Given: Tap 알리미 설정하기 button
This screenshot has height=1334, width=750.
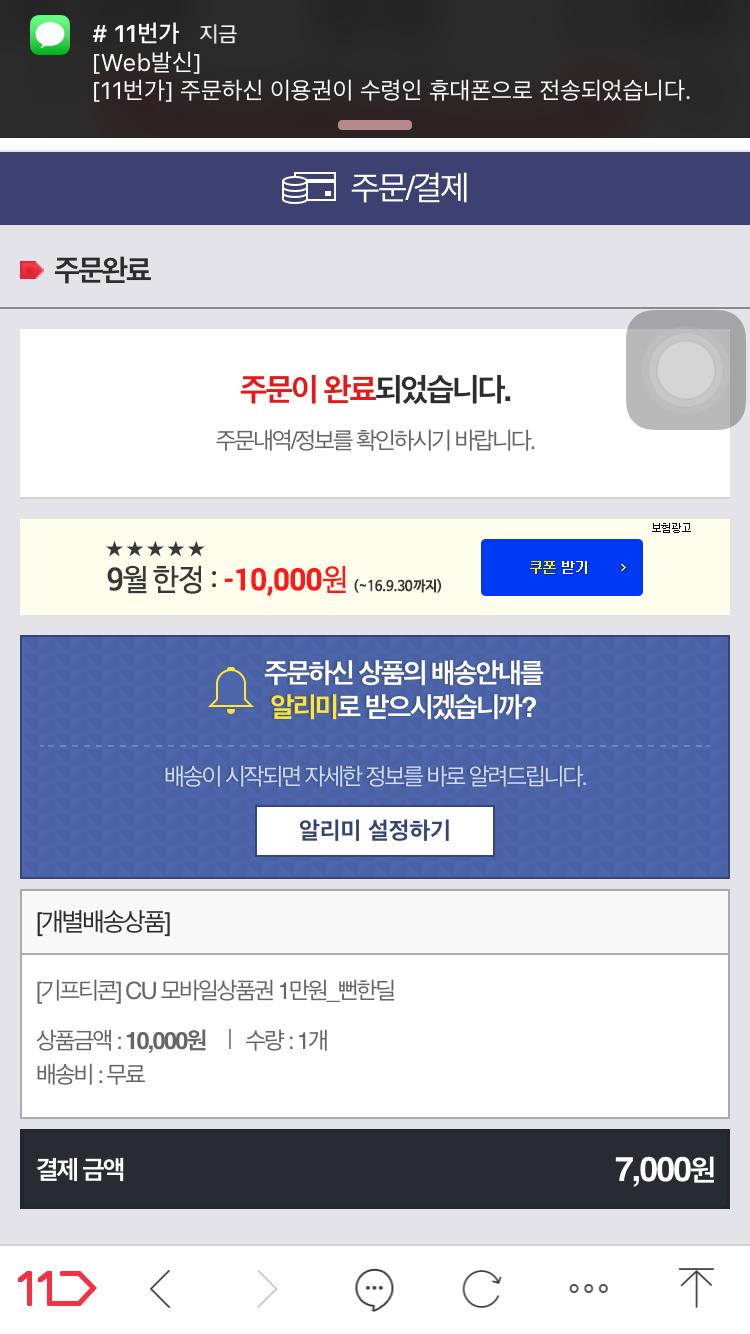Looking at the screenshot, I should [375, 830].
